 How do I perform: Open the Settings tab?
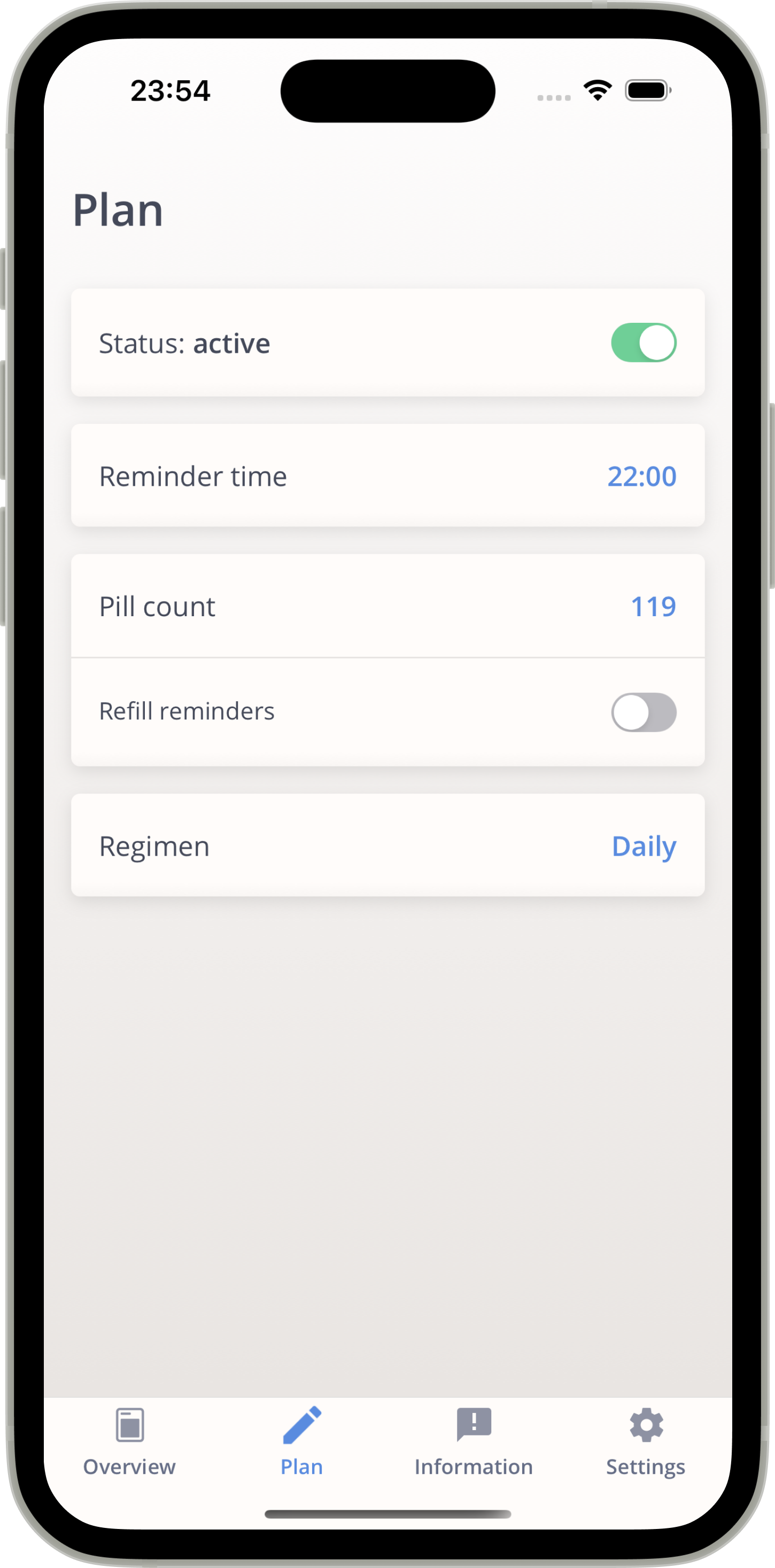(646, 1442)
